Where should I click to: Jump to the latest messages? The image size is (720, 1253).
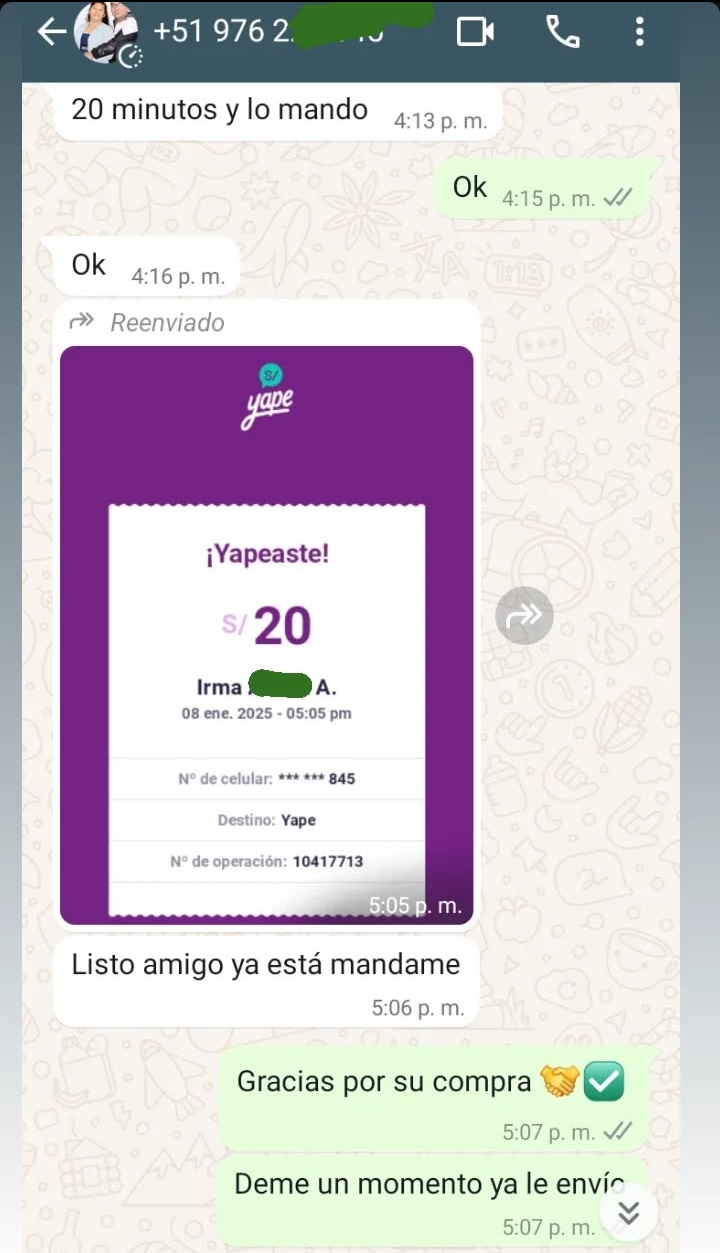628,1213
